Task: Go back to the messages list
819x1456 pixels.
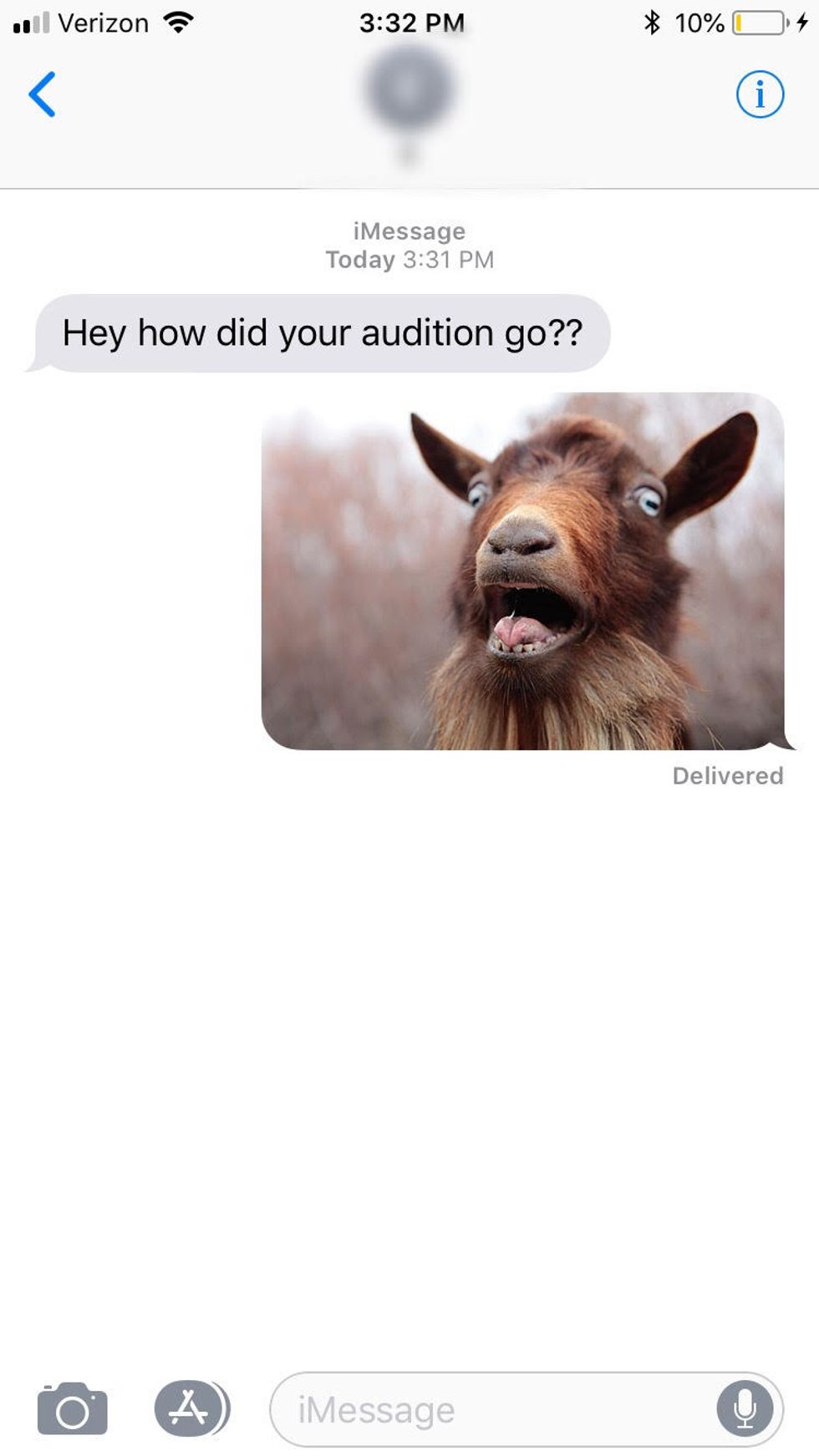Action: [x=42, y=94]
